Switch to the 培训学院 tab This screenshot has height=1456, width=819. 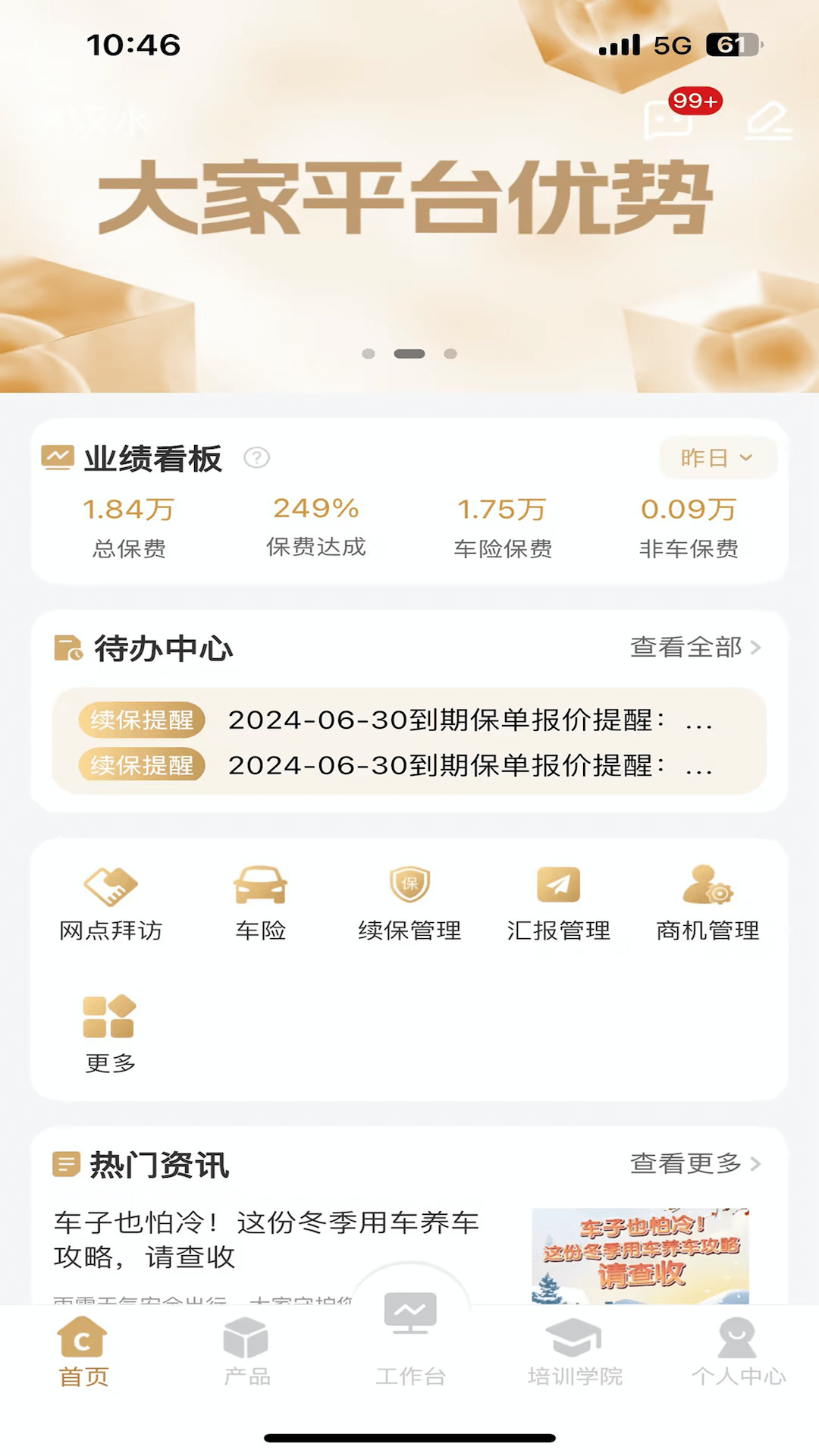pos(575,1352)
